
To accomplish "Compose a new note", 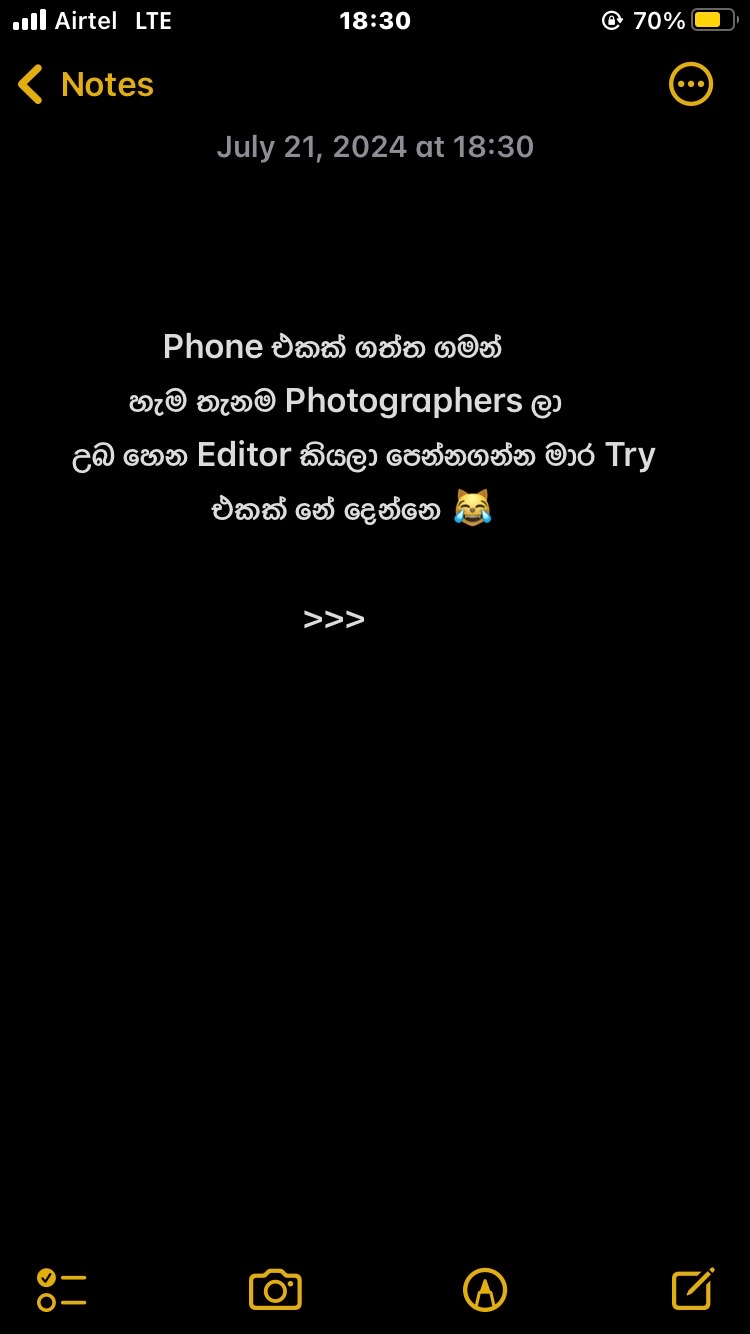I will [693, 1288].
